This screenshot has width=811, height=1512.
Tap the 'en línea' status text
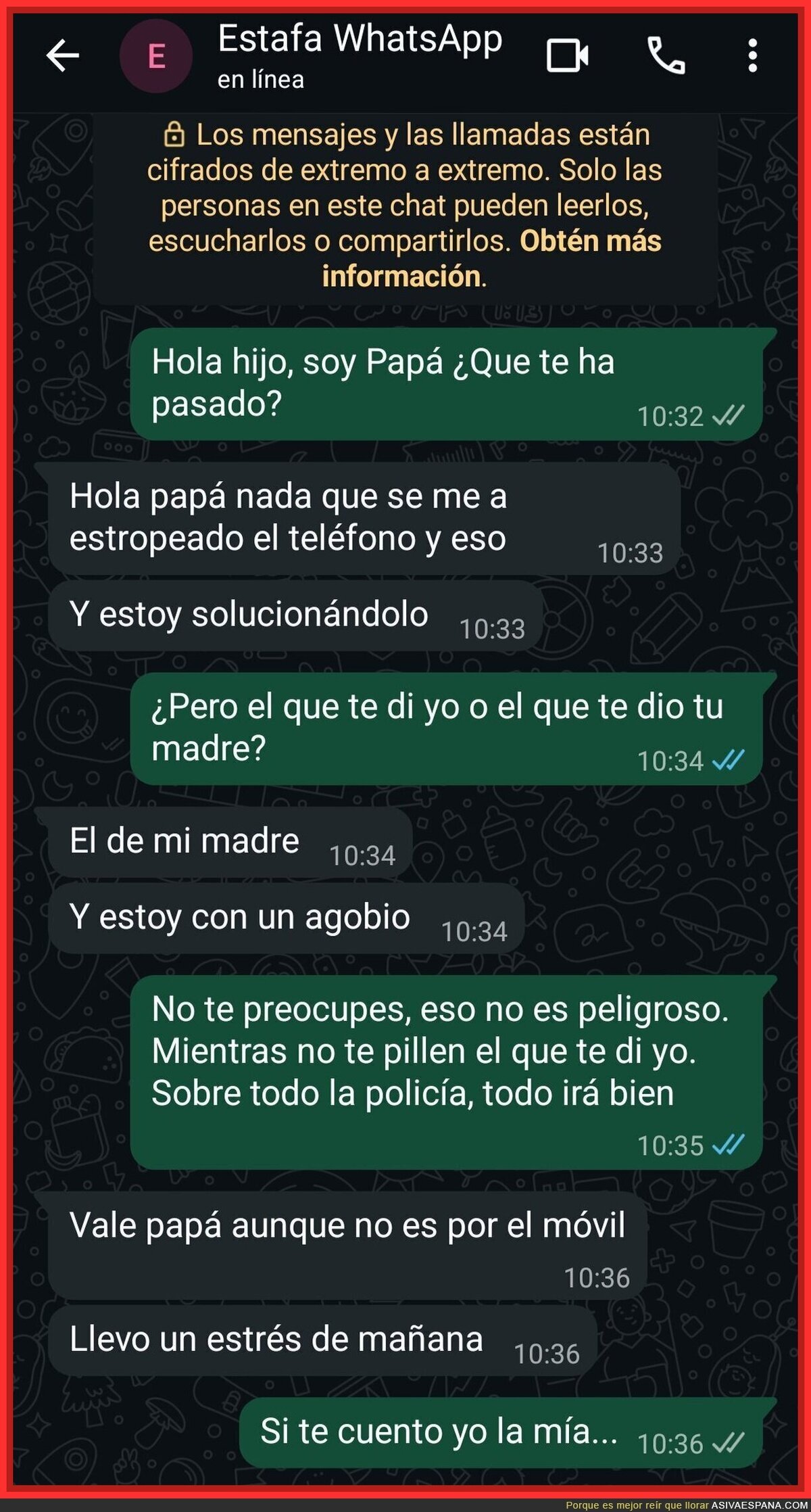pyautogui.click(x=262, y=80)
